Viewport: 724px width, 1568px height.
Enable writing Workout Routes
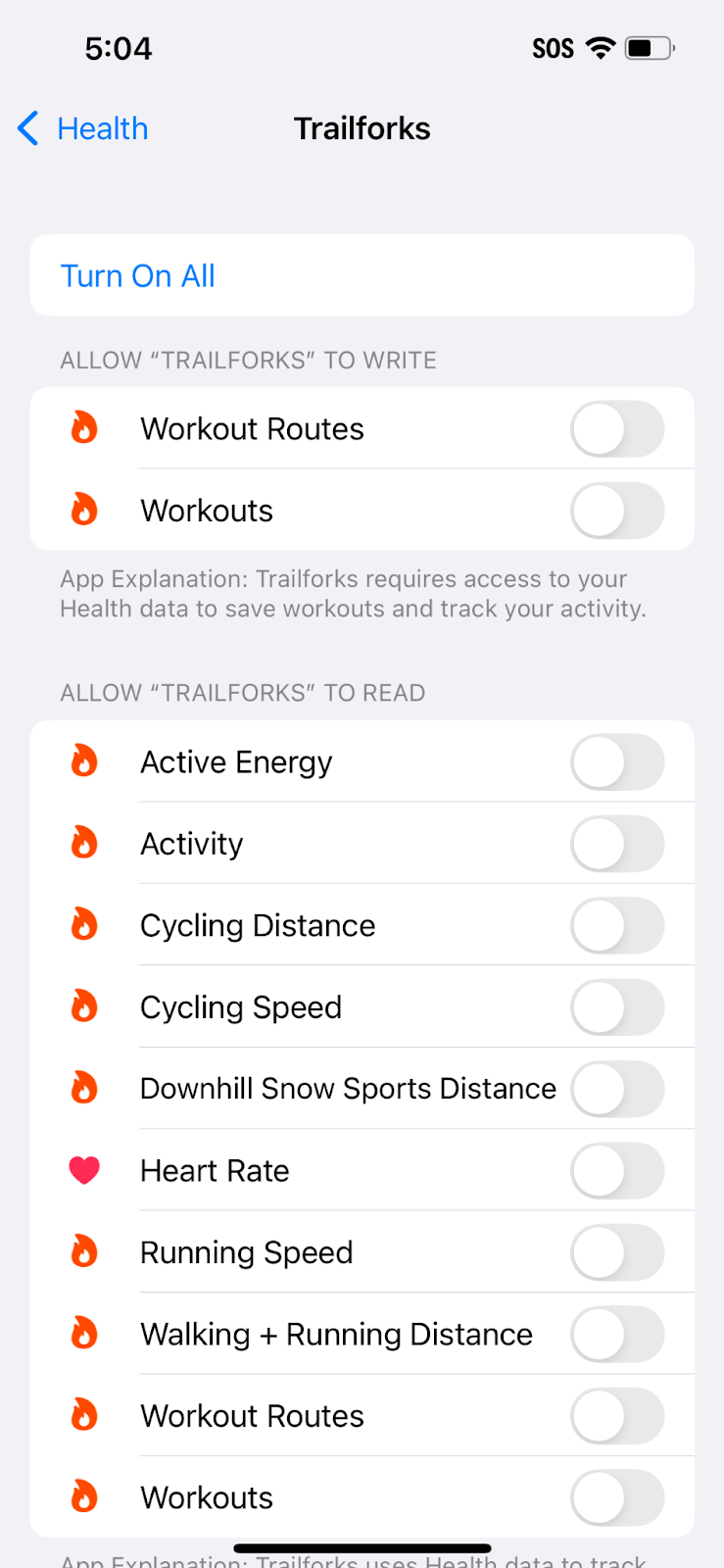coord(617,429)
